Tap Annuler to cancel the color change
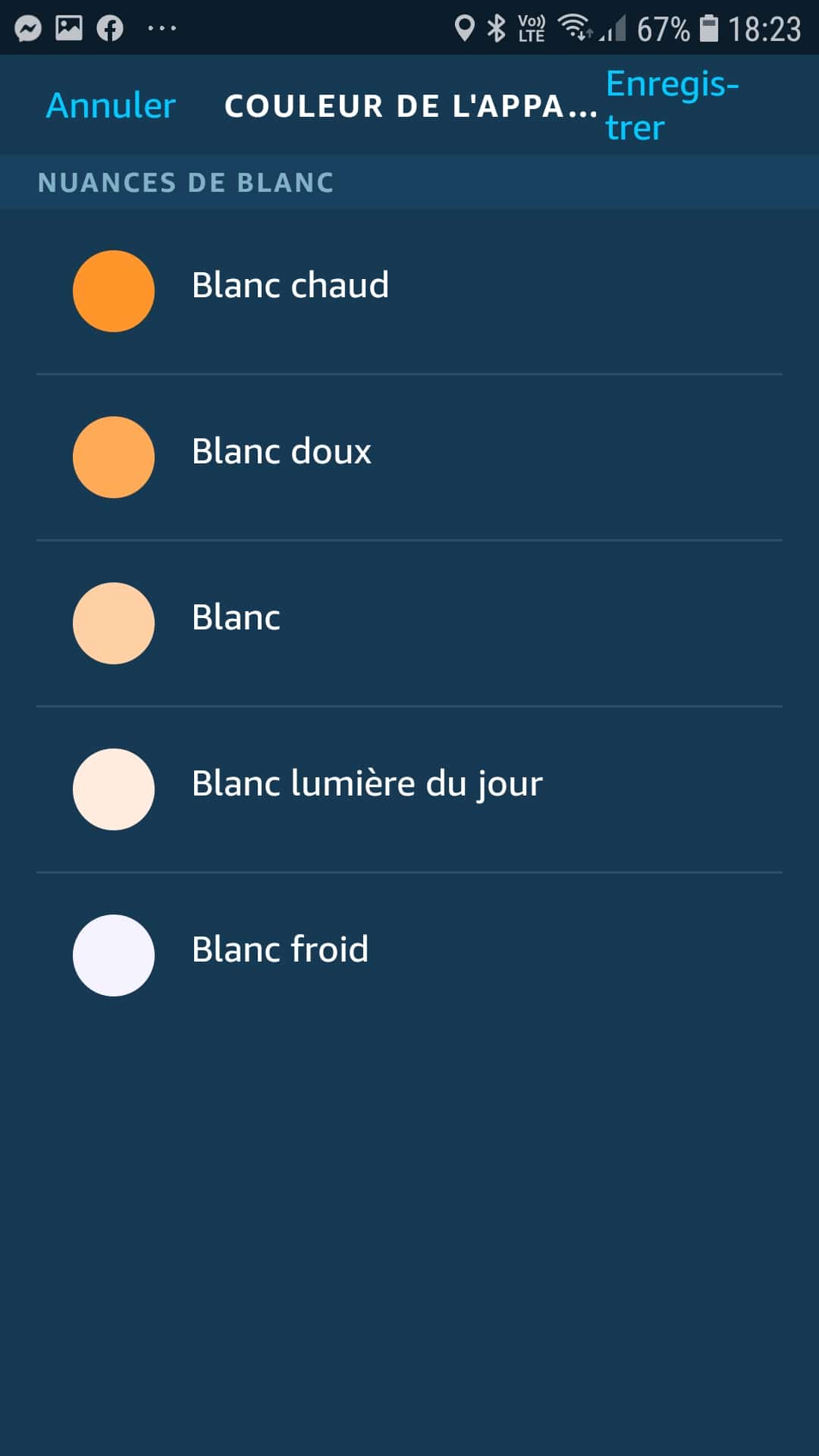Screen dimensions: 819x1456 click(x=111, y=105)
